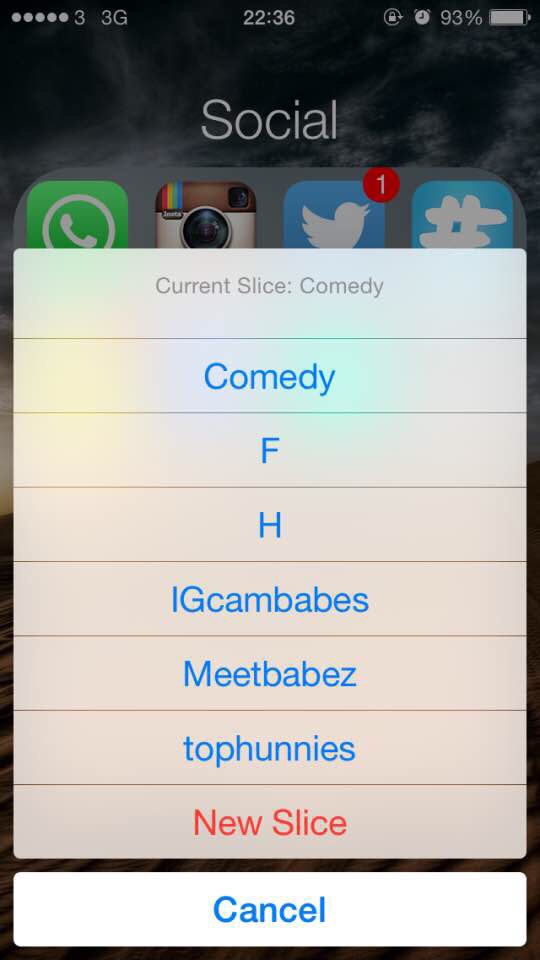Select the IGcambabes slice
The height and width of the screenshot is (960, 540).
pyautogui.click(x=269, y=599)
